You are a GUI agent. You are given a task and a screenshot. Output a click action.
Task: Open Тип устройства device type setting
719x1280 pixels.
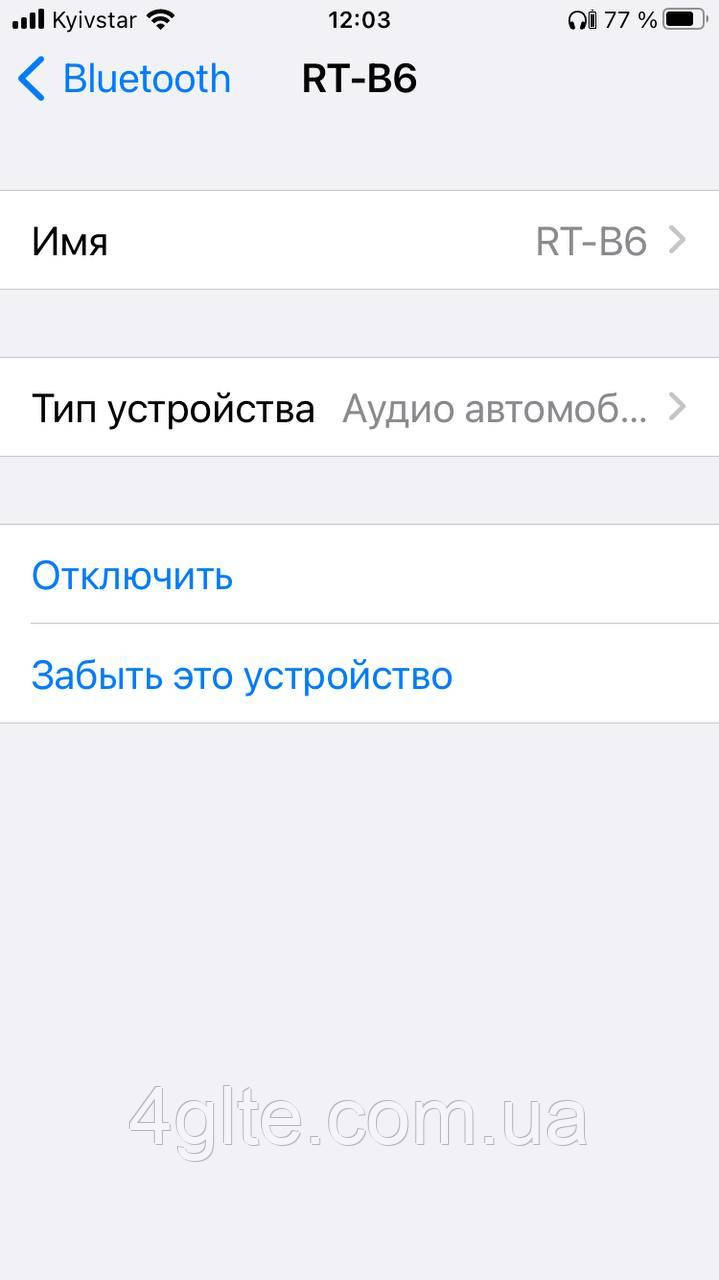coord(359,408)
